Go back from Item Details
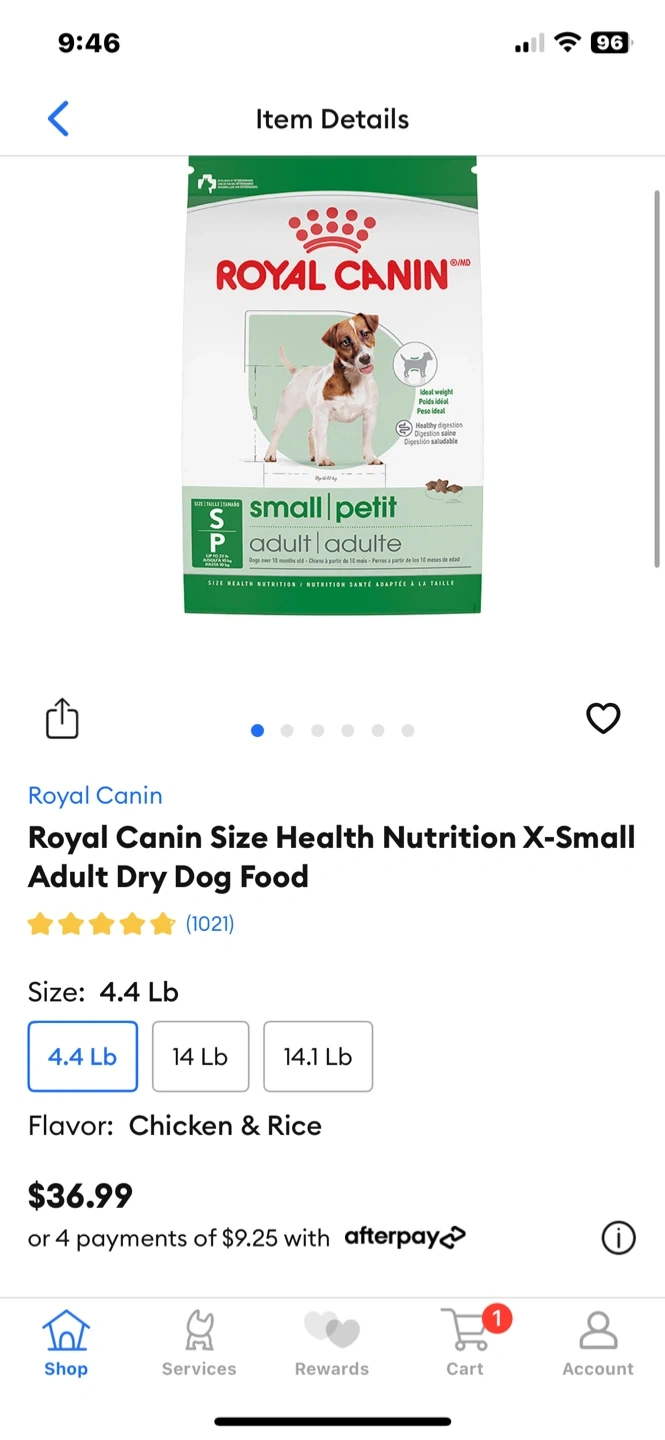Image resolution: width=665 pixels, height=1440 pixels. click(58, 119)
